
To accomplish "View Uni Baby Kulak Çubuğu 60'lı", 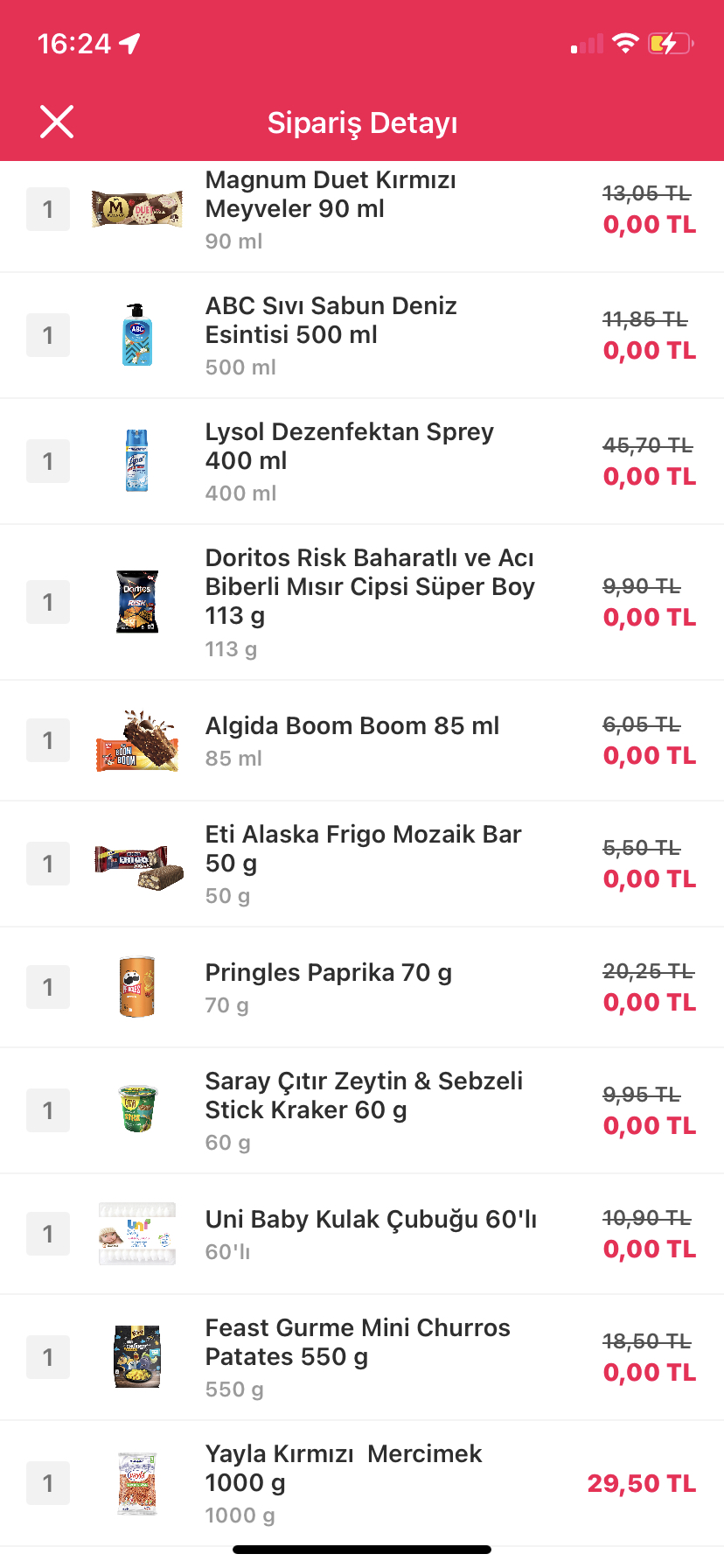I will (x=362, y=1234).
